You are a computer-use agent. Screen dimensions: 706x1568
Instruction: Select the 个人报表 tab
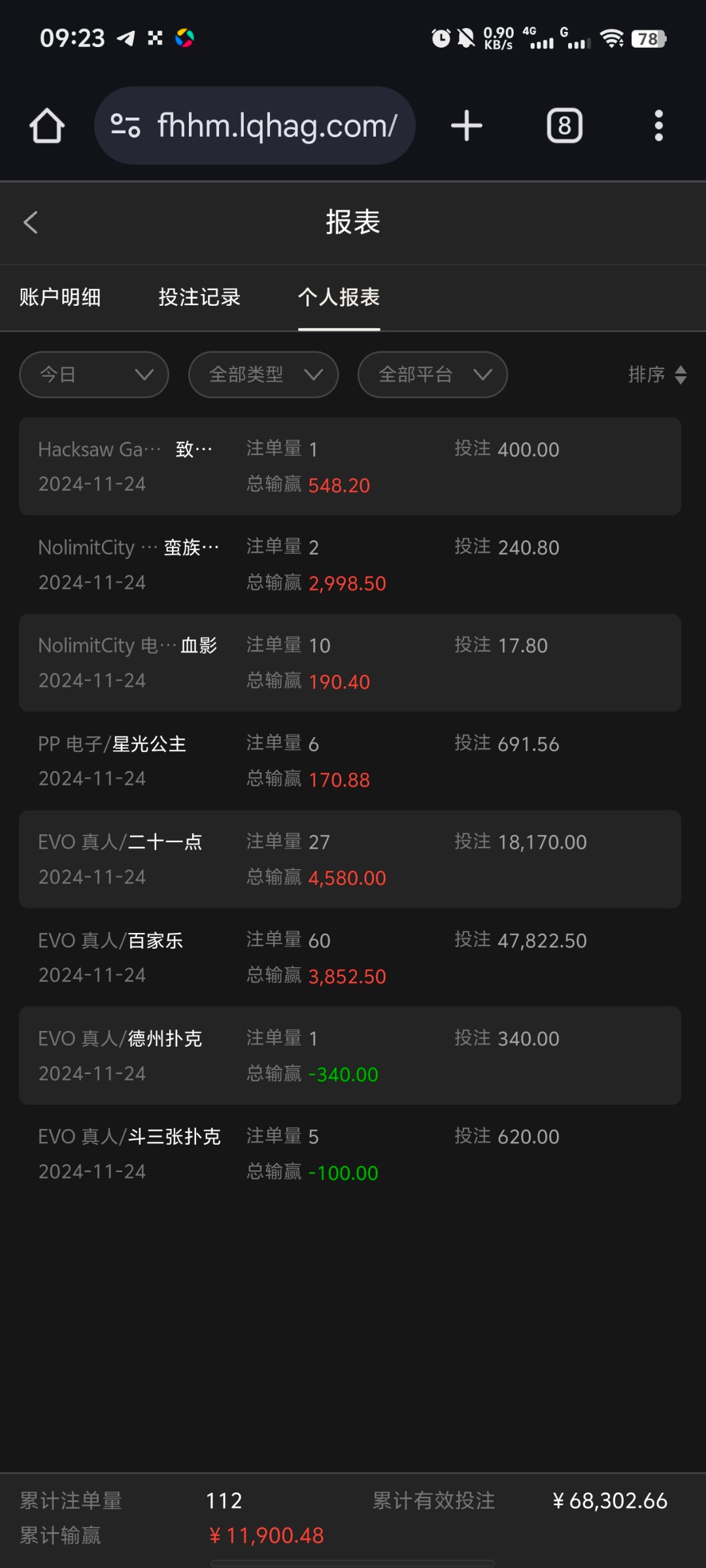[339, 297]
